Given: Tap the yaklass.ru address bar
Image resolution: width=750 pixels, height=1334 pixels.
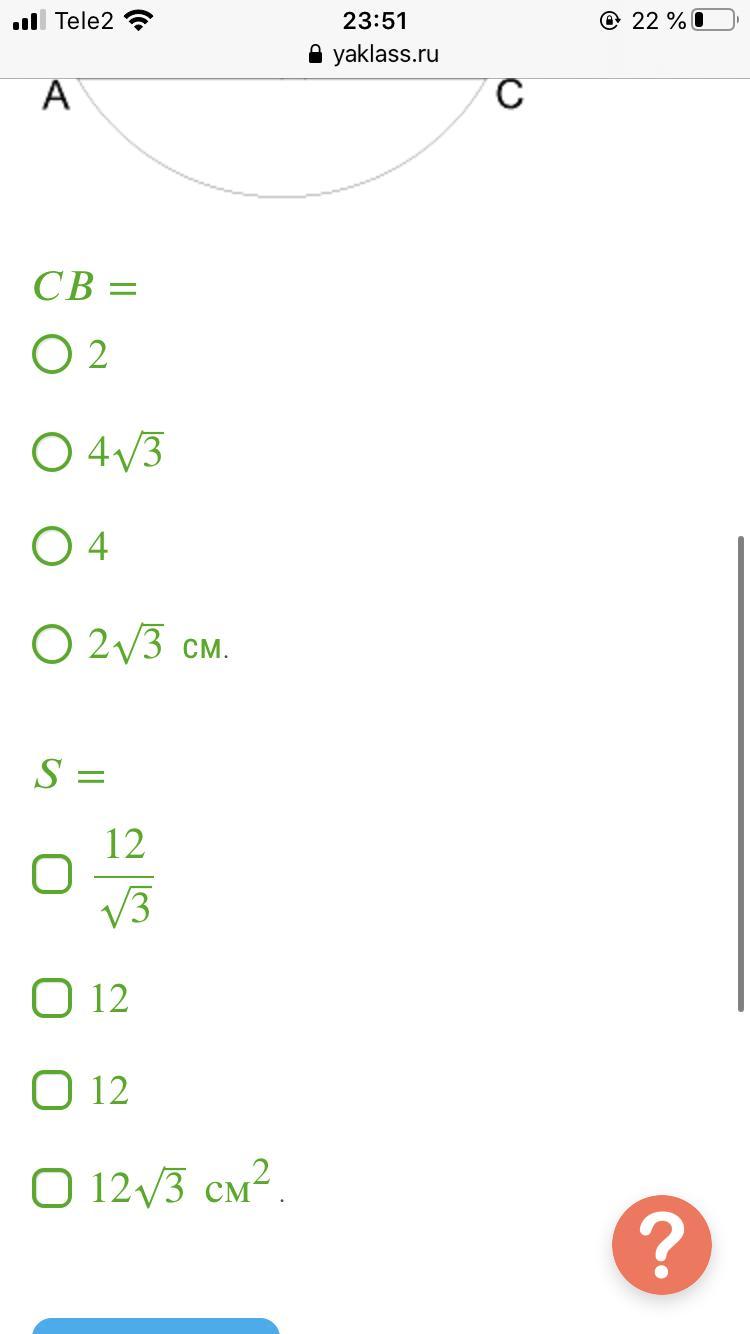Looking at the screenshot, I should 375,54.
